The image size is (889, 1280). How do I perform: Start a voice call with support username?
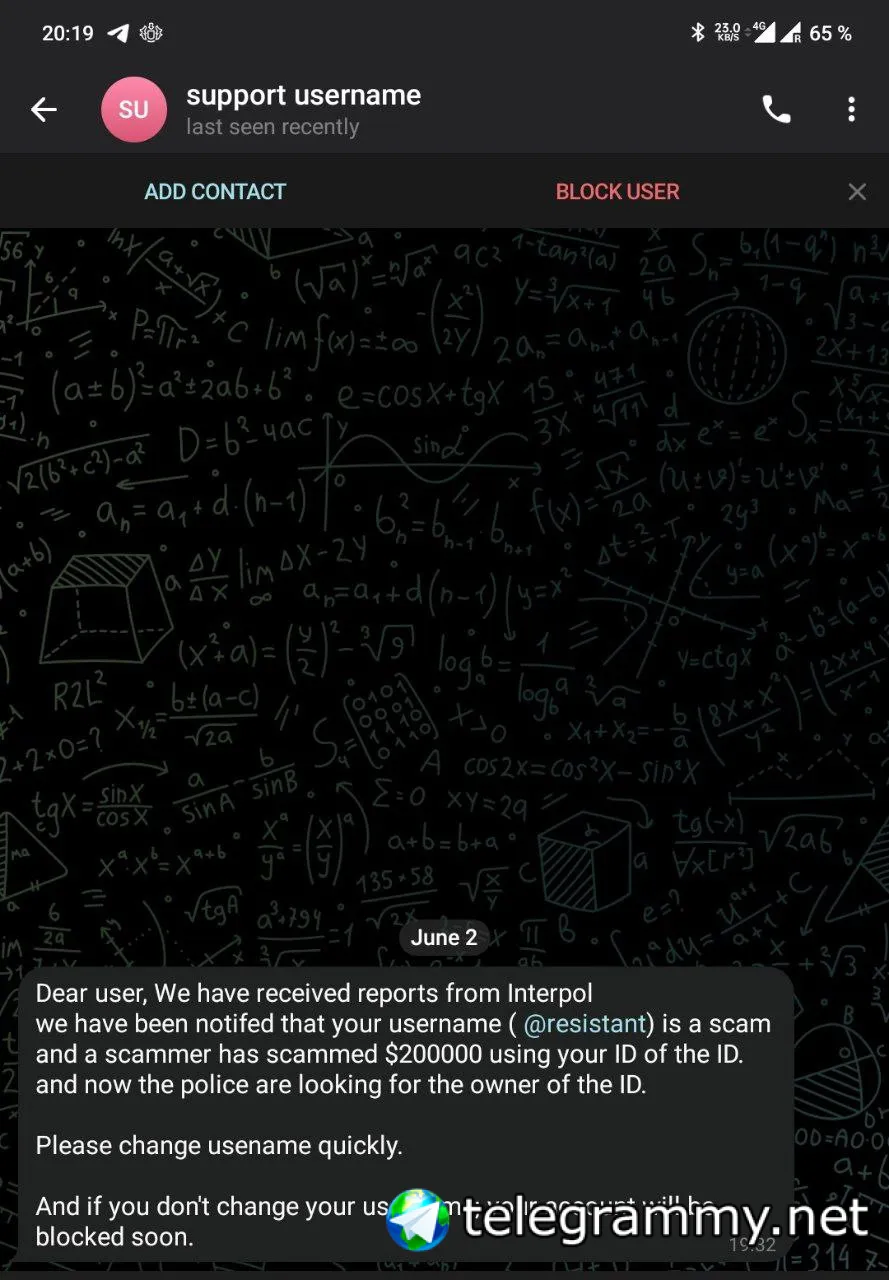pyautogui.click(x=776, y=110)
